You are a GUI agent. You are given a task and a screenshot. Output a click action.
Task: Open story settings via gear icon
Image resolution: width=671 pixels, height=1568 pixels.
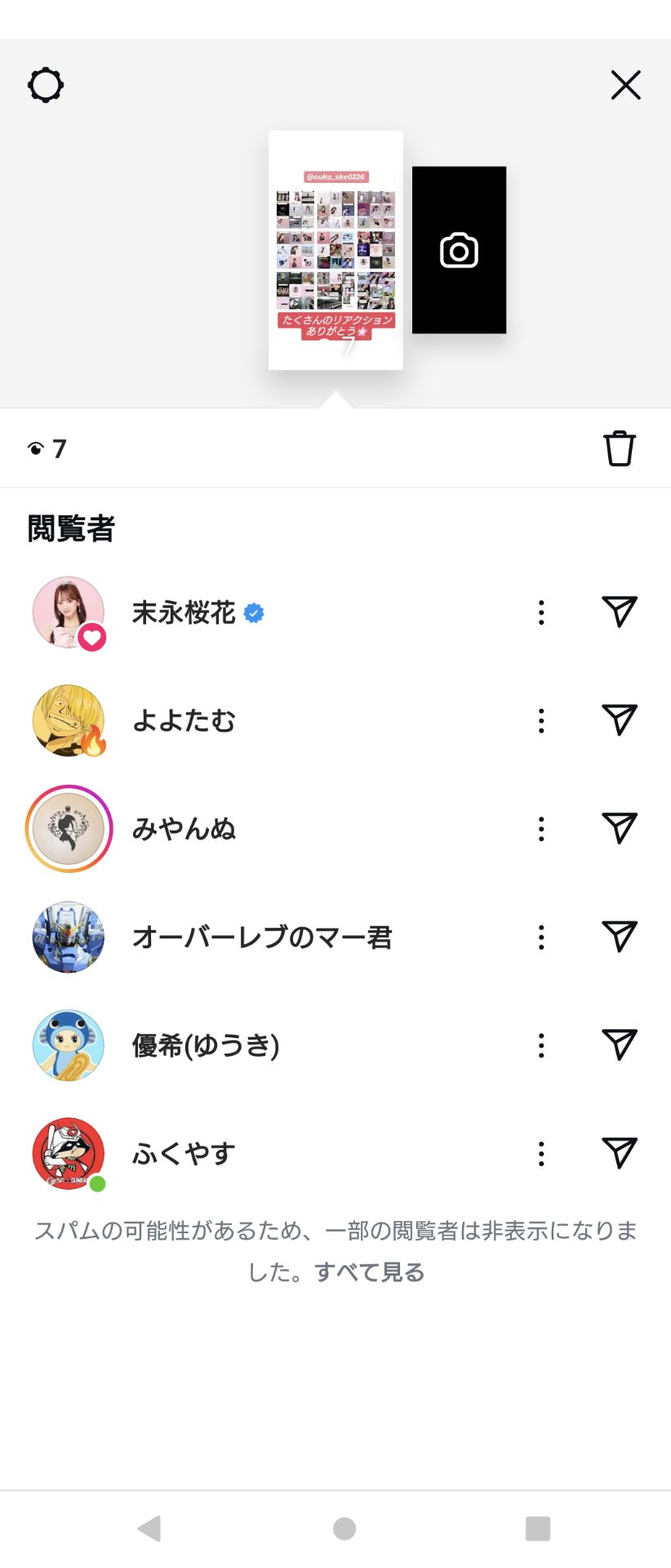[x=46, y=84]
